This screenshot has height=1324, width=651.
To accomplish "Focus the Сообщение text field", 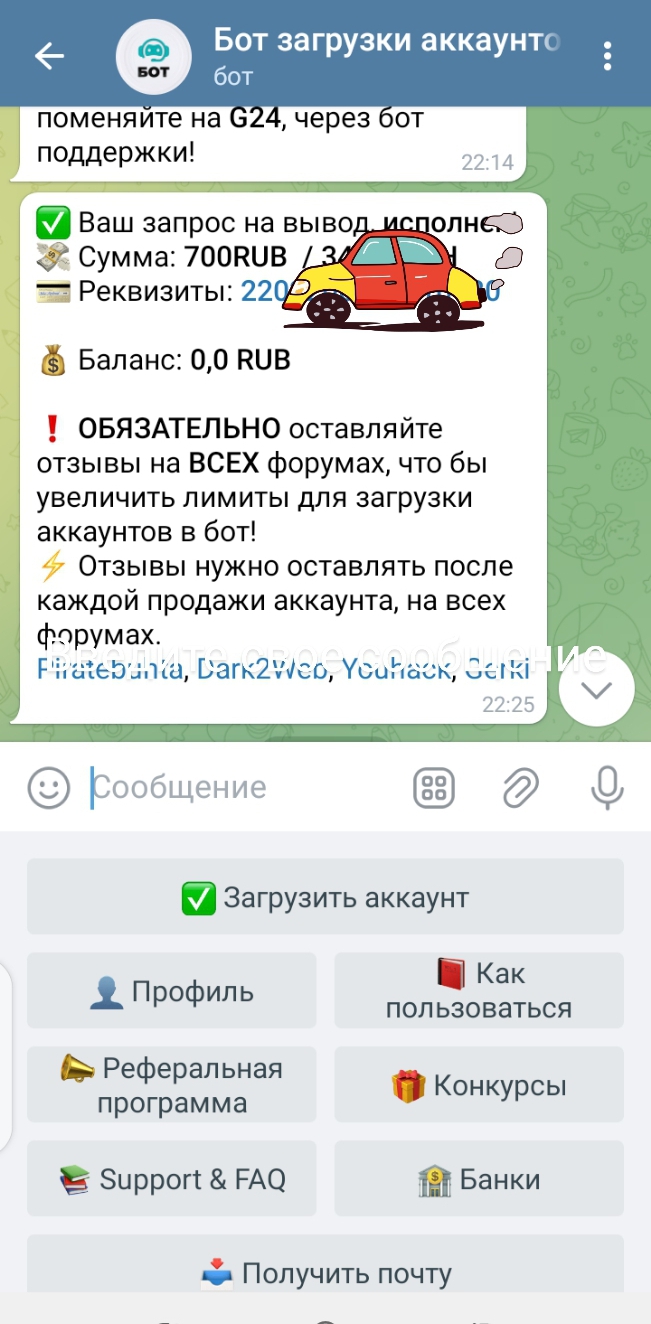I will point(240,788).
